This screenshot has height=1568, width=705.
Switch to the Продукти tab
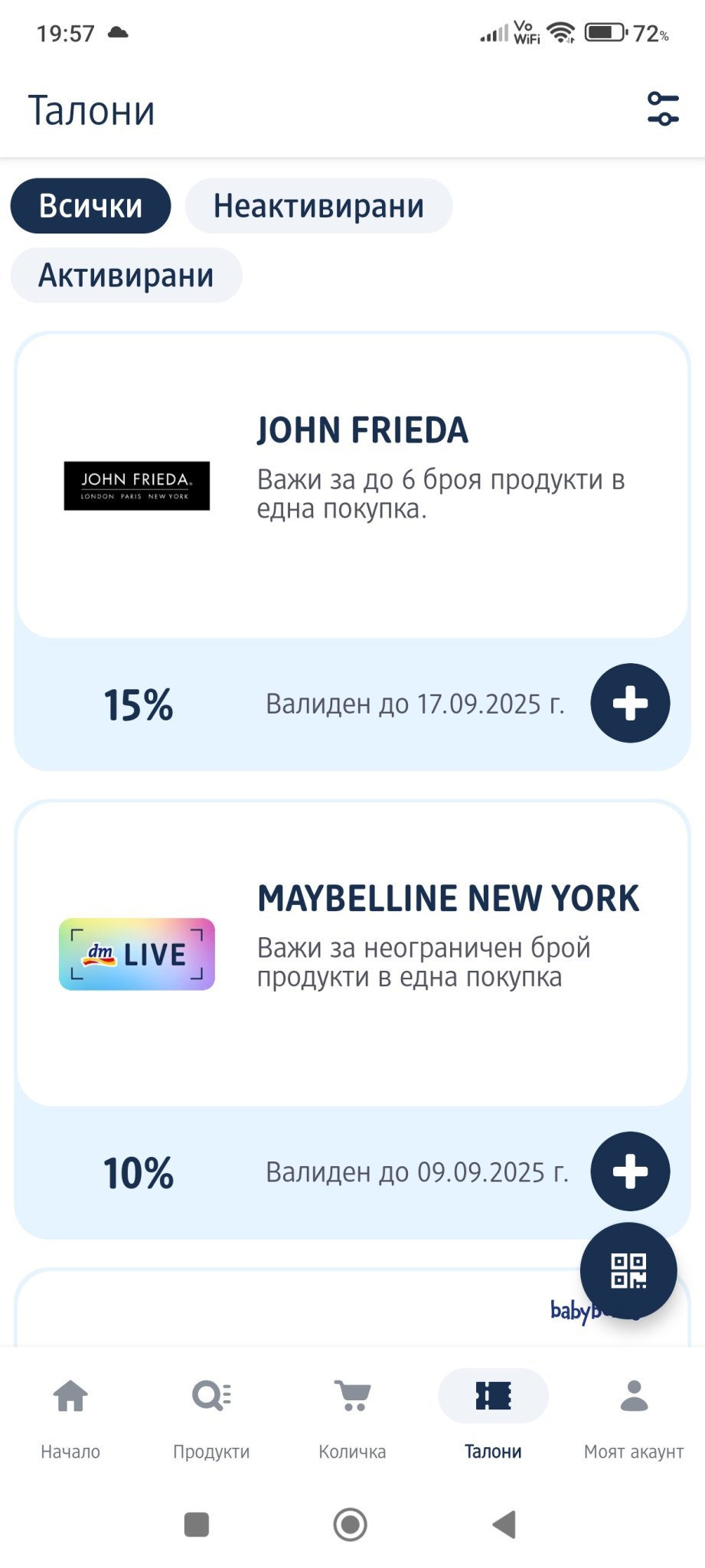(x=211, y=1415)
